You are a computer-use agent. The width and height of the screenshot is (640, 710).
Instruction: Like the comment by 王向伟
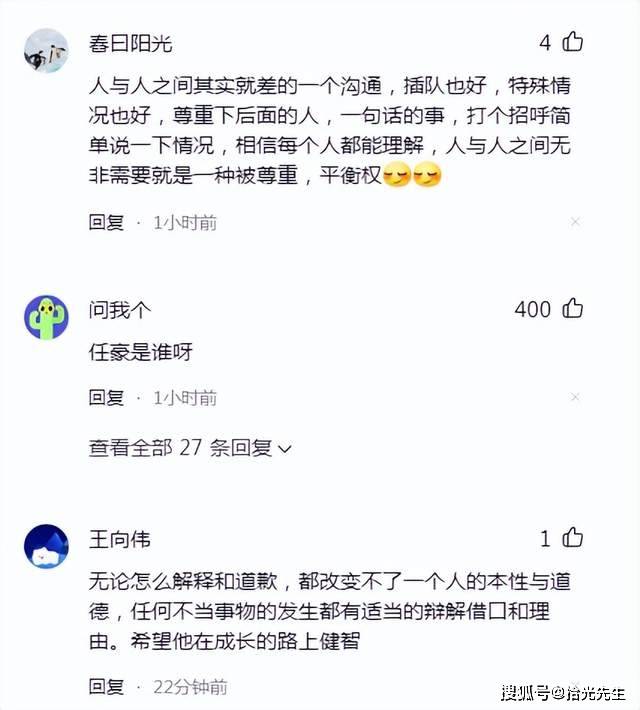pyautogui.click(x=572, y=539)
